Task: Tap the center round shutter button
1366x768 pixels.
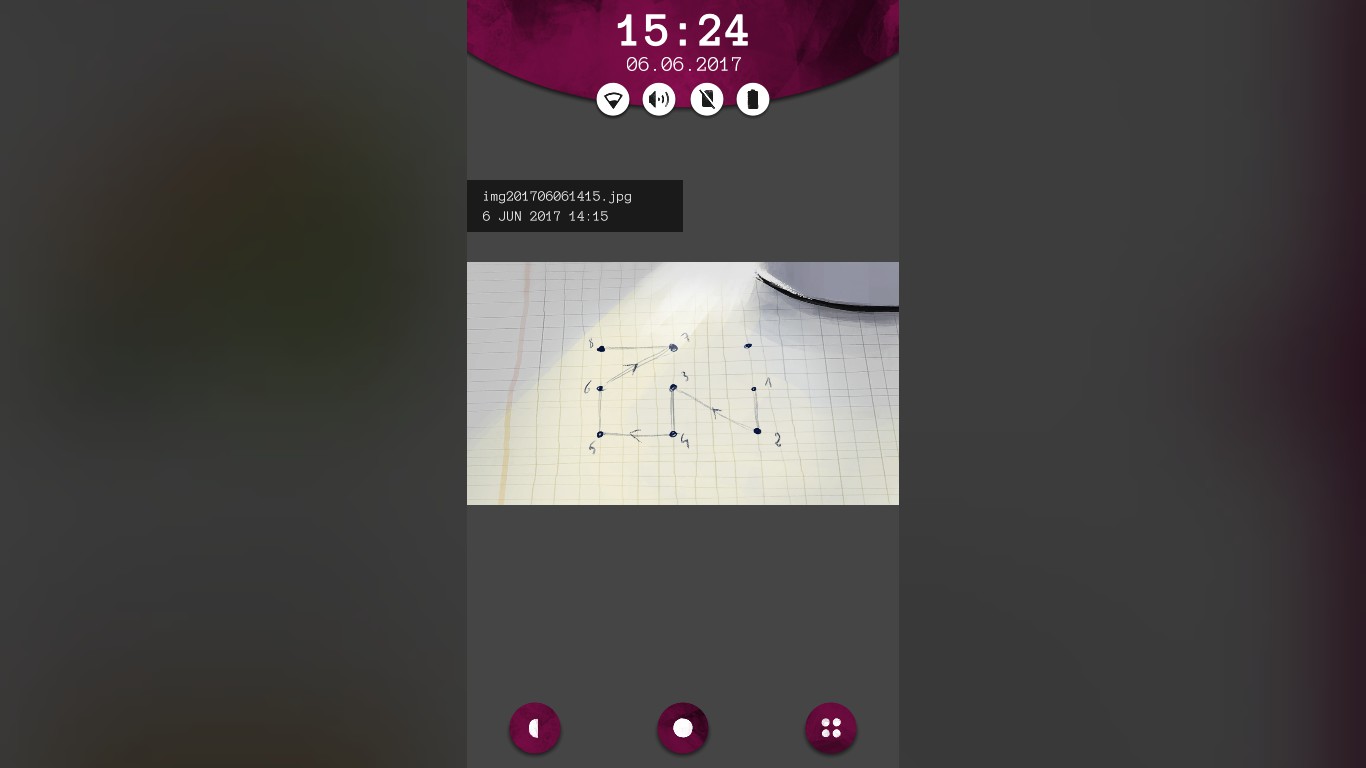Action: tap(683, 728)
